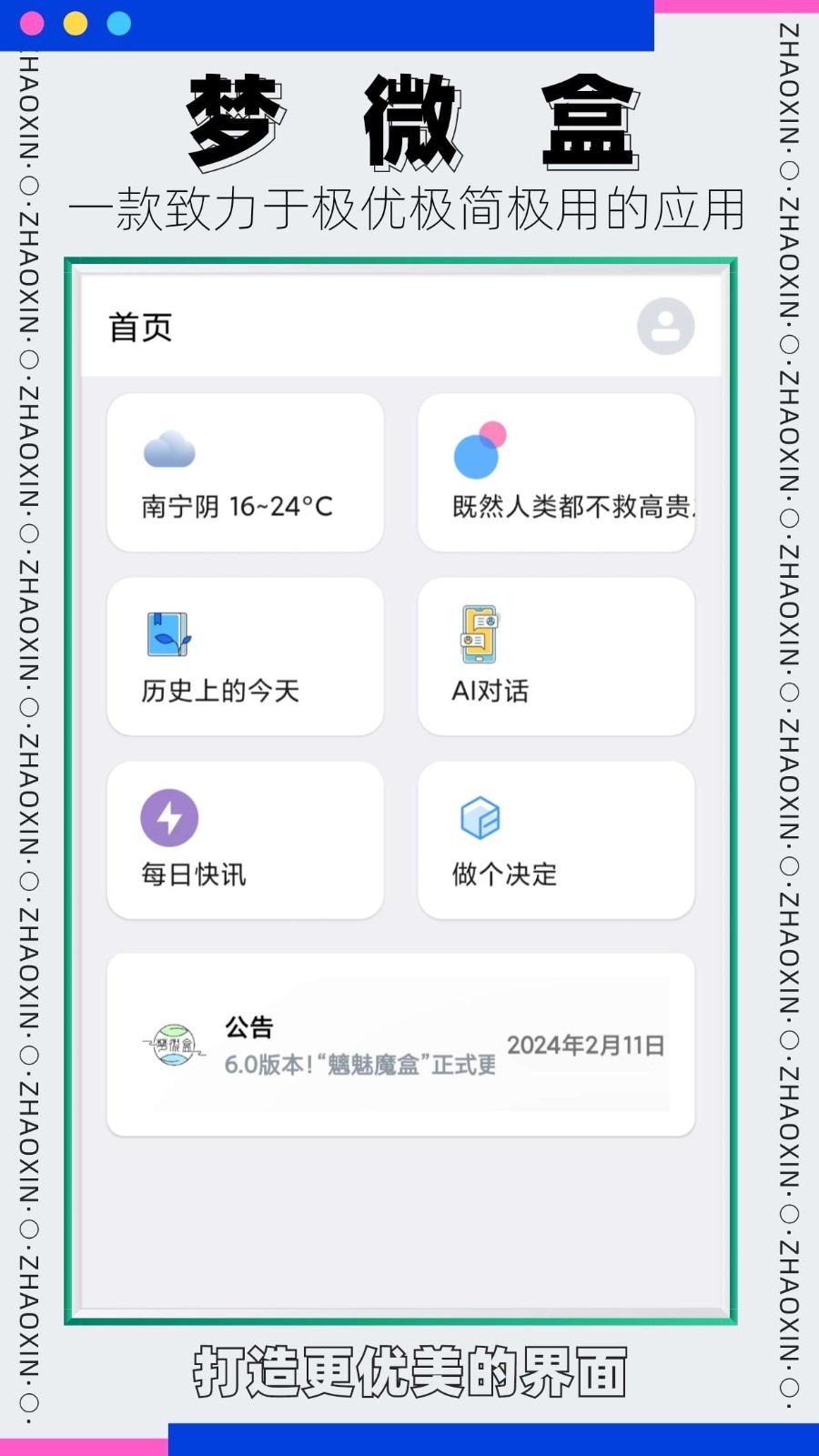Click the 梦微盒 logo in the announcement card

click(x=174, y=1046)
